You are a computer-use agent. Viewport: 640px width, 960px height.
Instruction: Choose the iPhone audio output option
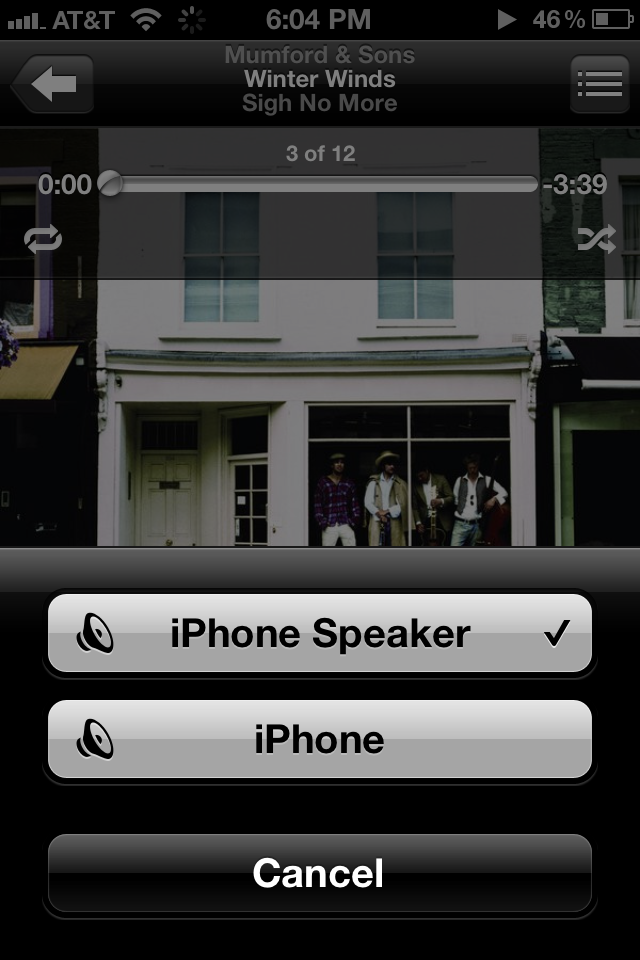[x=319, y=740]
